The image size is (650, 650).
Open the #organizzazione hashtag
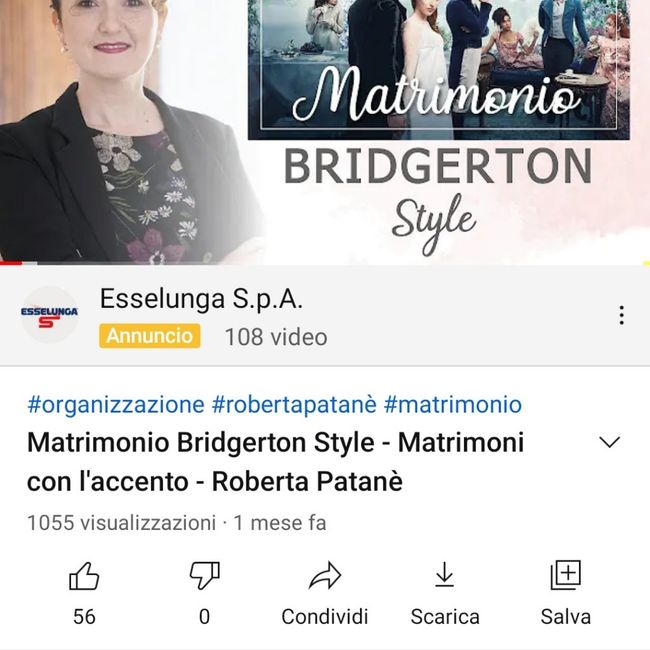pyautogui.click(x=115, y=404)
